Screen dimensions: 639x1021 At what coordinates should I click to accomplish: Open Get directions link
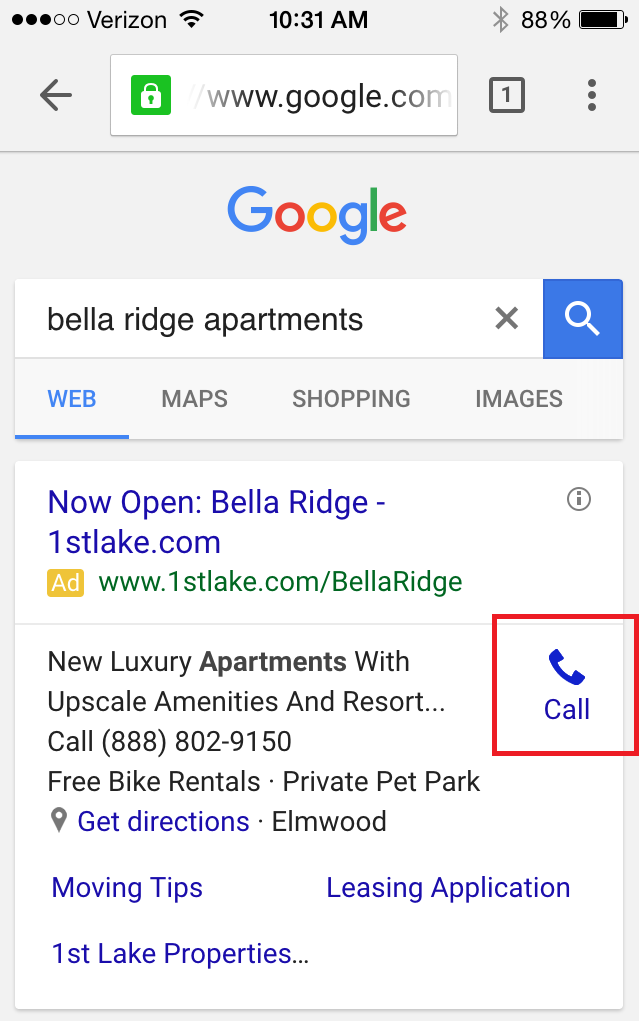(163, 822)
